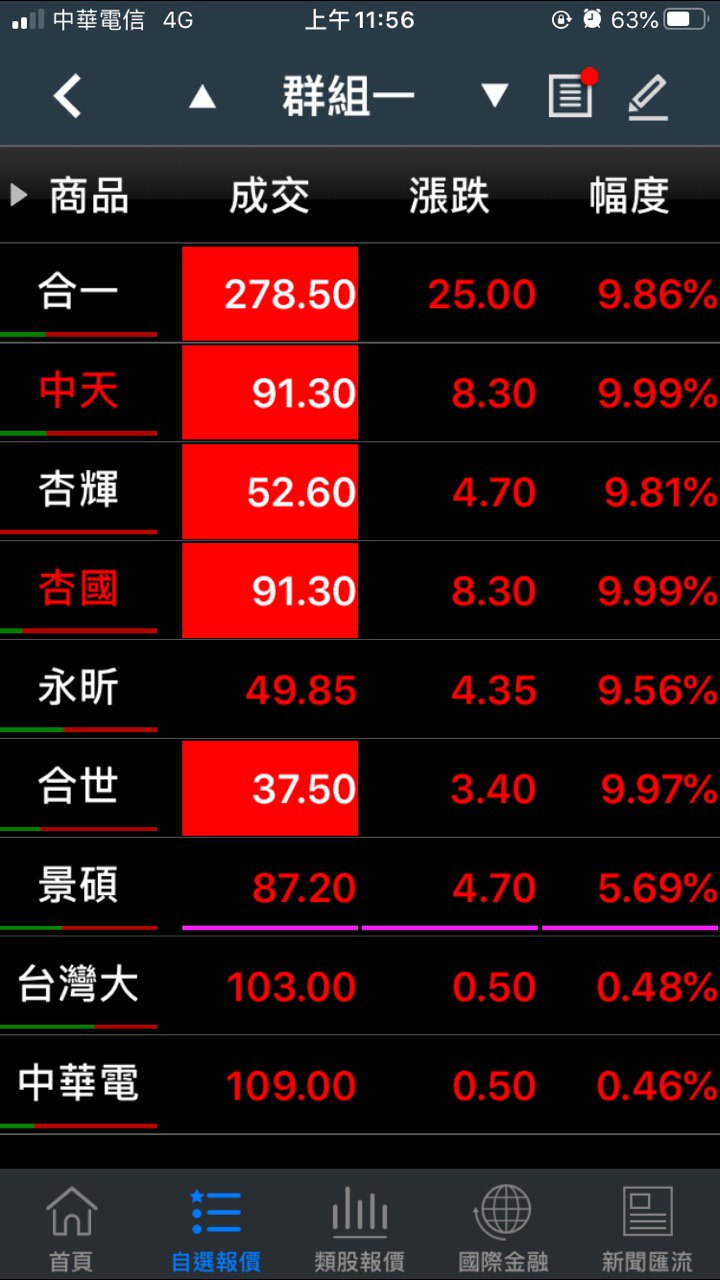The width and height of the screenshot is (720, 1280).
Task: Switch to previous group with up triangle
Action: (202, 97)
